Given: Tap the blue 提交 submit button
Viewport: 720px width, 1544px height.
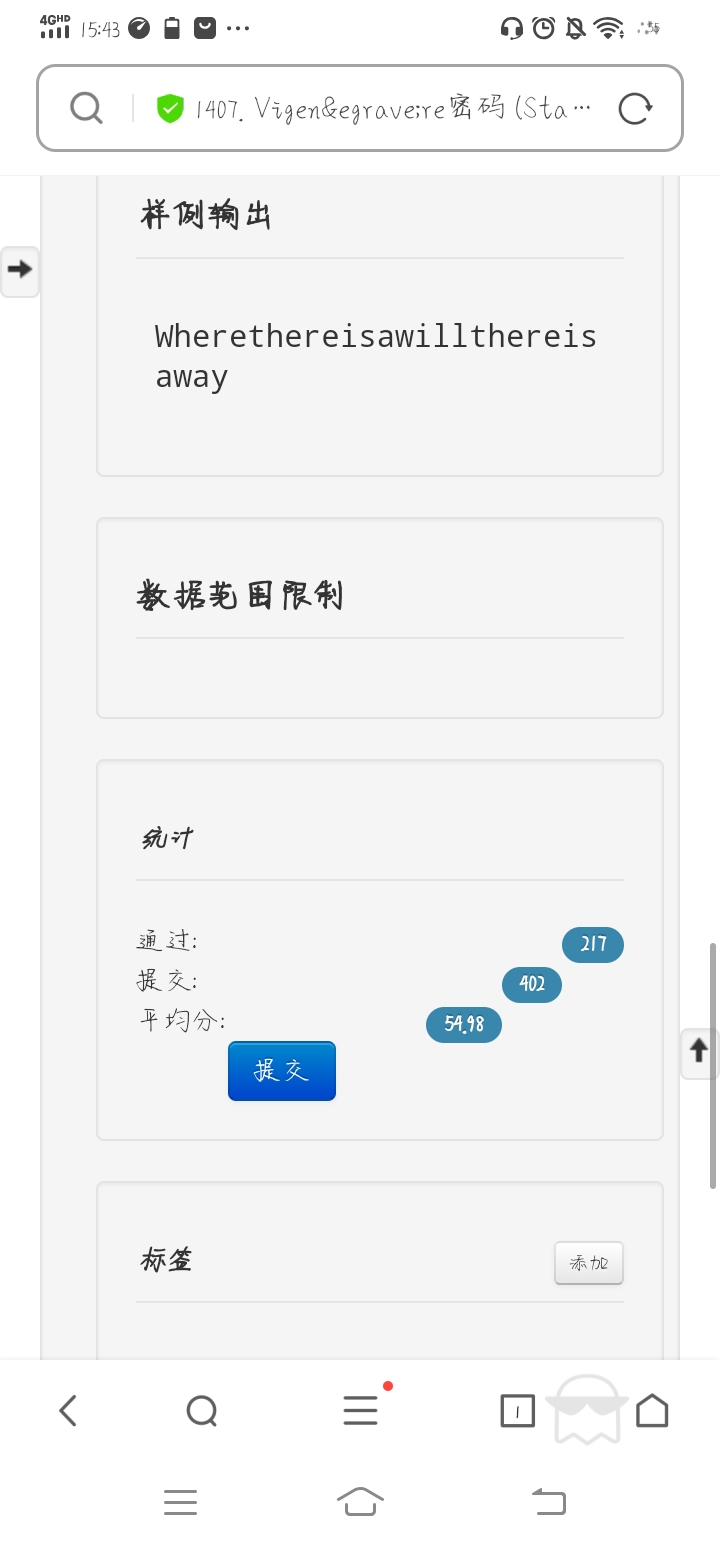Looking at the screenshot, I should click(x=282, y=1071).
